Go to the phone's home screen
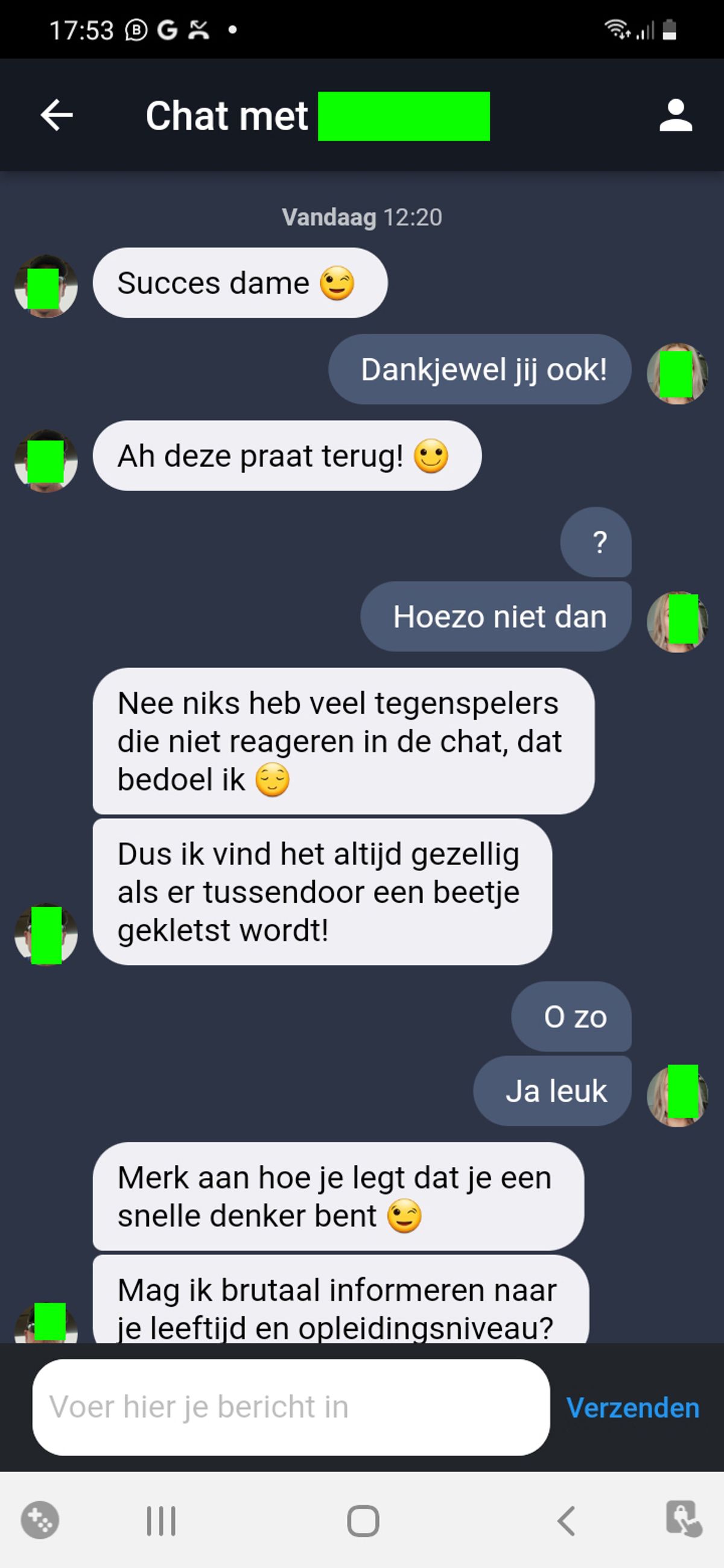 (363, 1521)
